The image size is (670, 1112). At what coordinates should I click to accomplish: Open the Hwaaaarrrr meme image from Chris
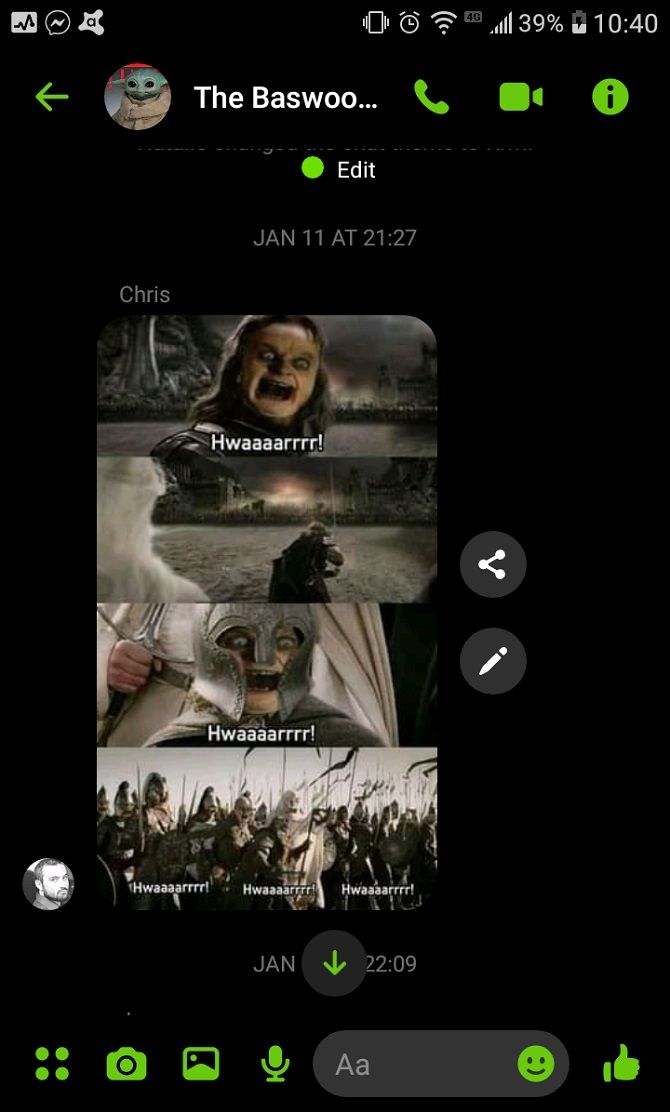pos(267,612)
